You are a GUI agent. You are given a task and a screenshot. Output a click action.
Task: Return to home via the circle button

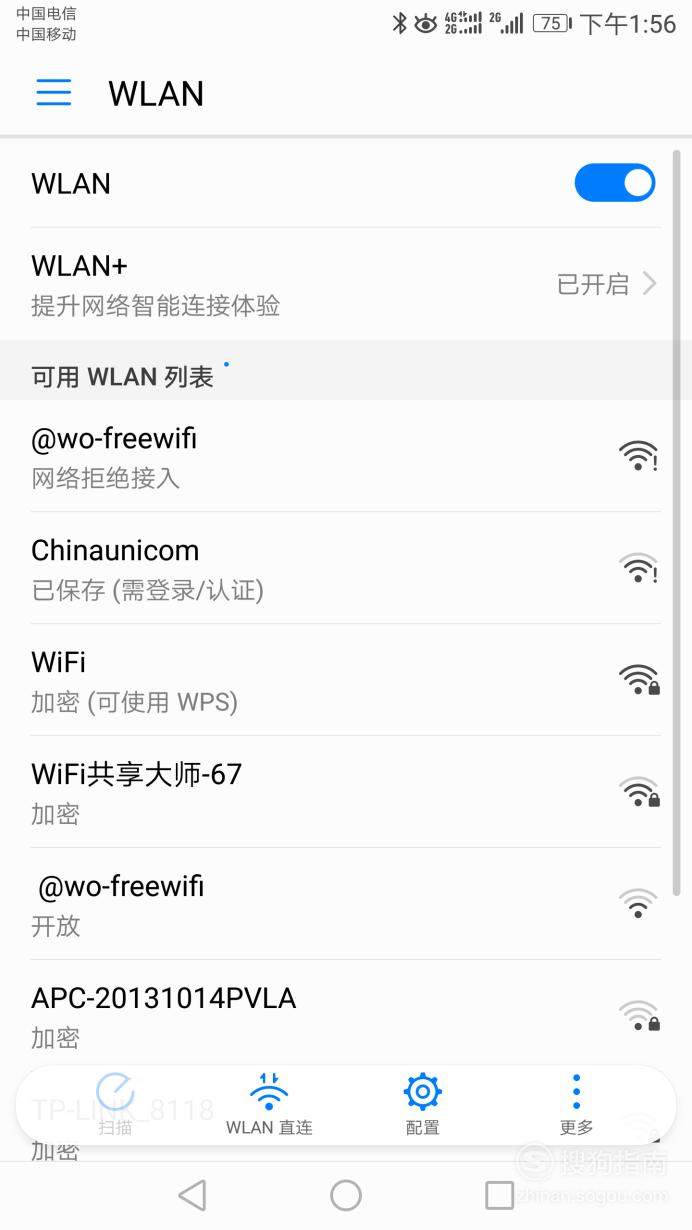[x=346, y=1195]
